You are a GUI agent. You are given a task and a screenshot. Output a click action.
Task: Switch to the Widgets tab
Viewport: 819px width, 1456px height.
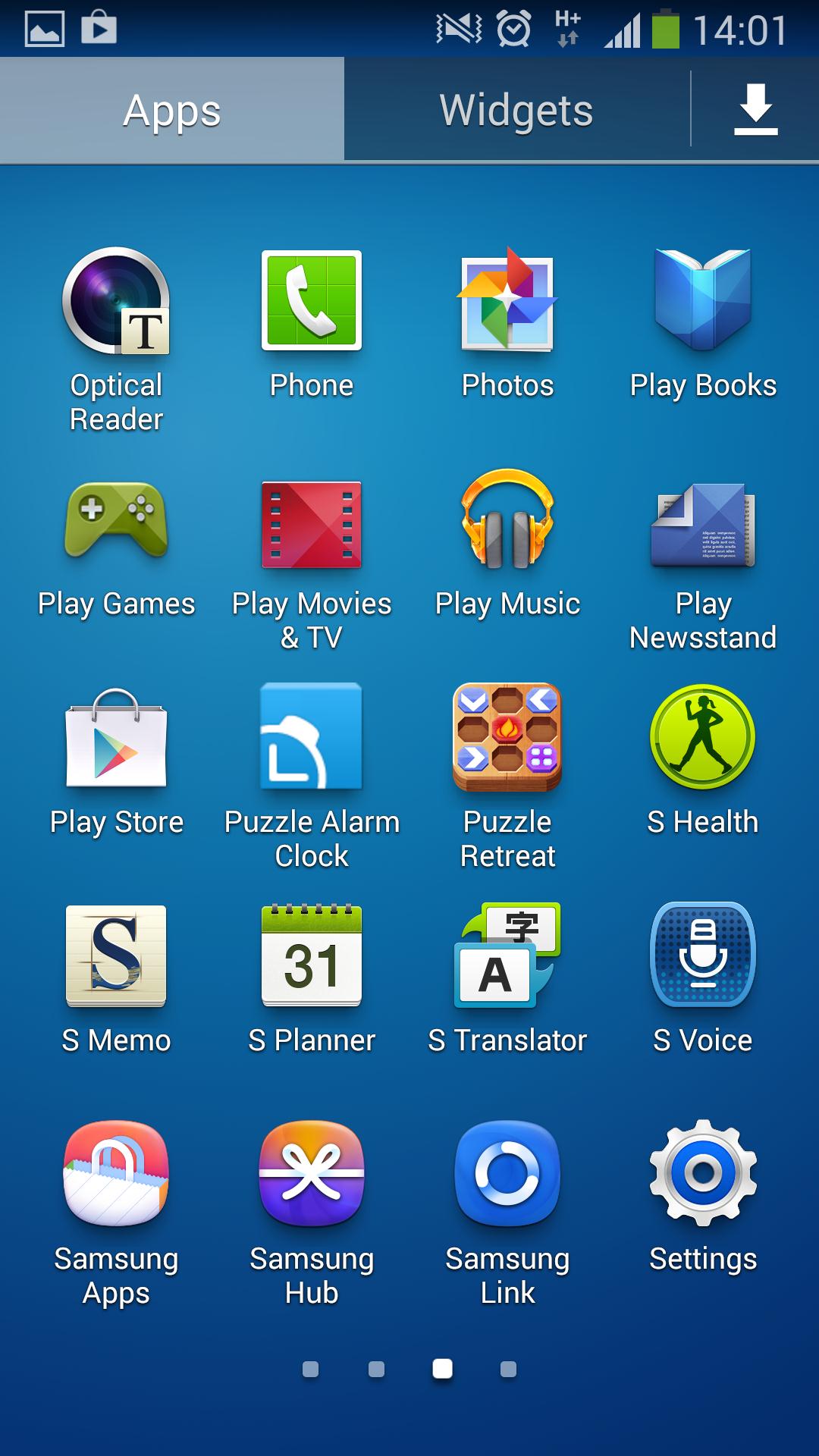coord(516,110)
